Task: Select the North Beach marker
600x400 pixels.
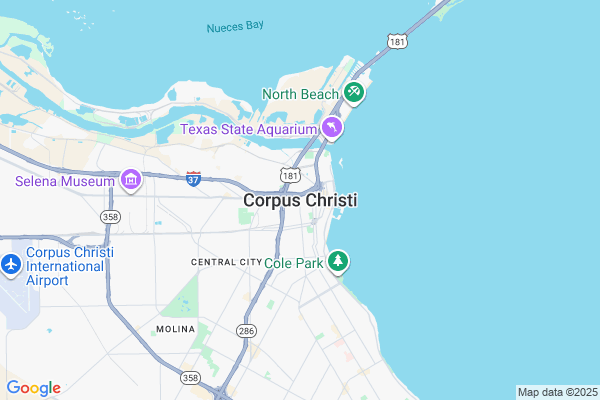Action: pyautogui.click(x=354, y=93)
